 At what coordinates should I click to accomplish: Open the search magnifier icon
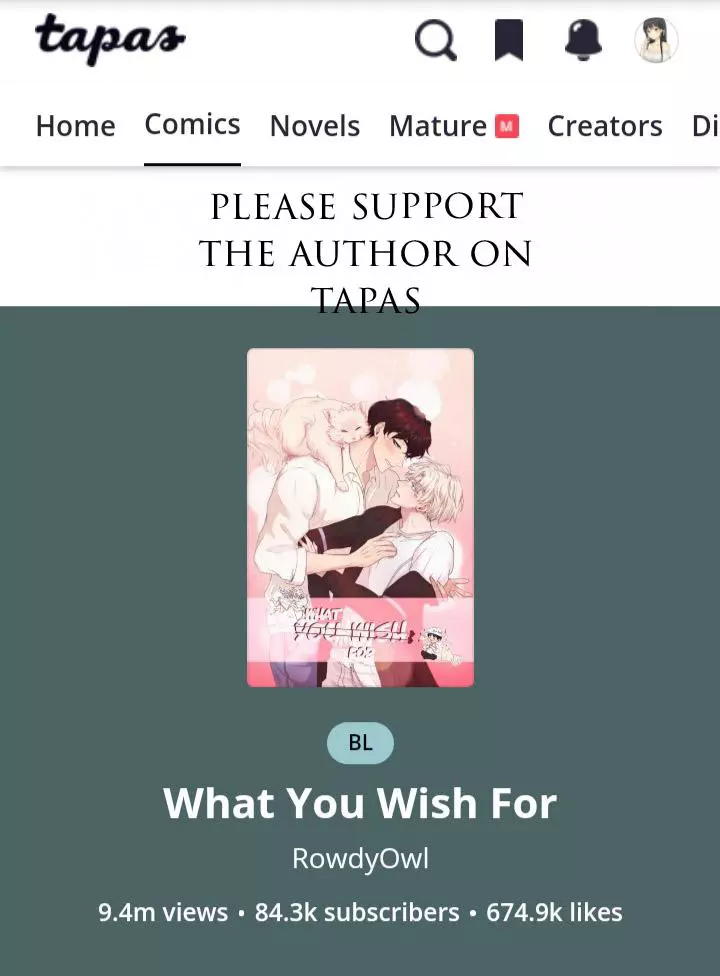click(435, 41)
